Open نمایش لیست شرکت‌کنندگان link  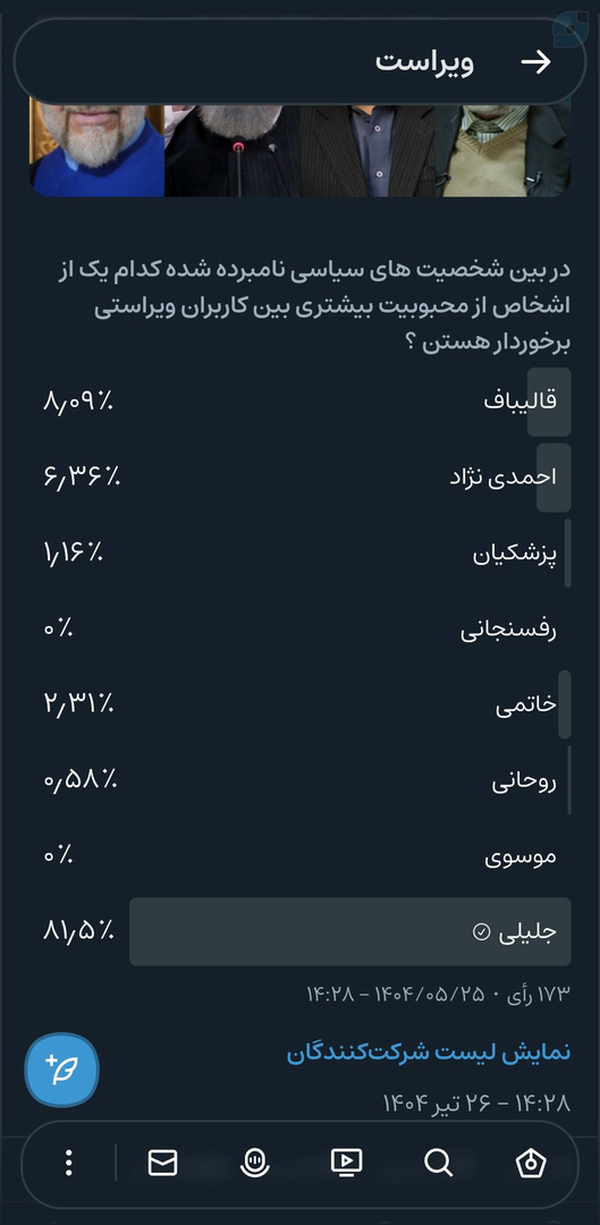pyautogui.click(x=428, y=1052)
